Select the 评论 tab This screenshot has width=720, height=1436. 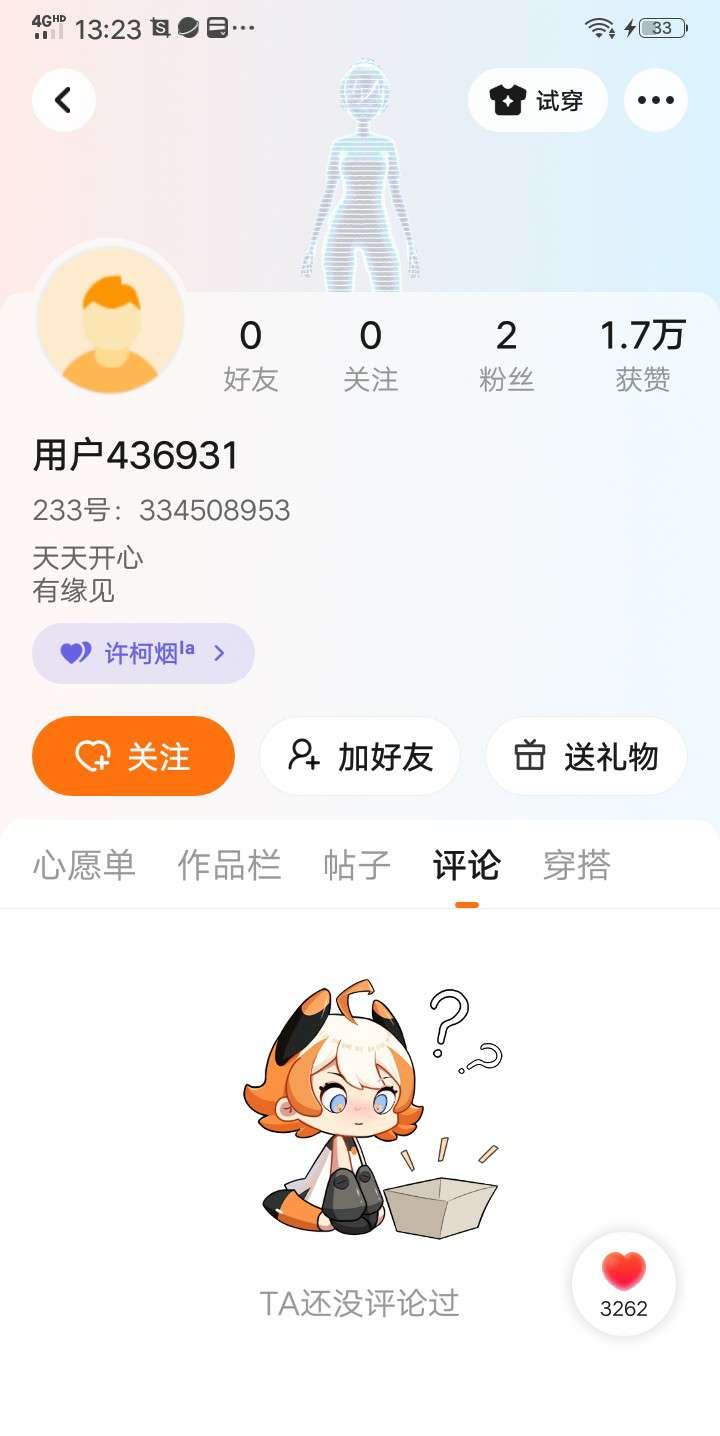click(x=466, y=865)
